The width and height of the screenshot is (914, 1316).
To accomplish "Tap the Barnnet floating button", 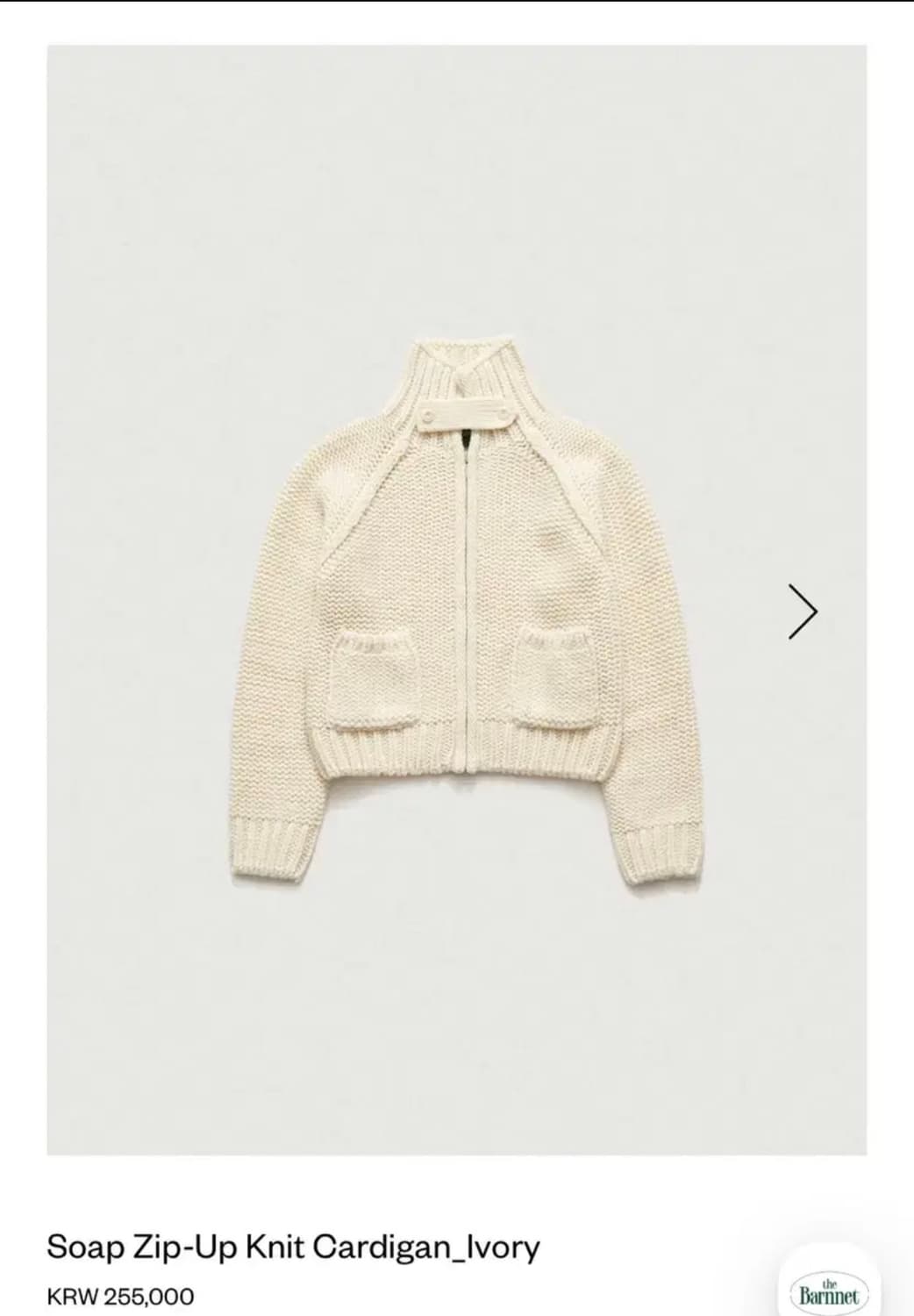I will click(x=829, y=1290).
